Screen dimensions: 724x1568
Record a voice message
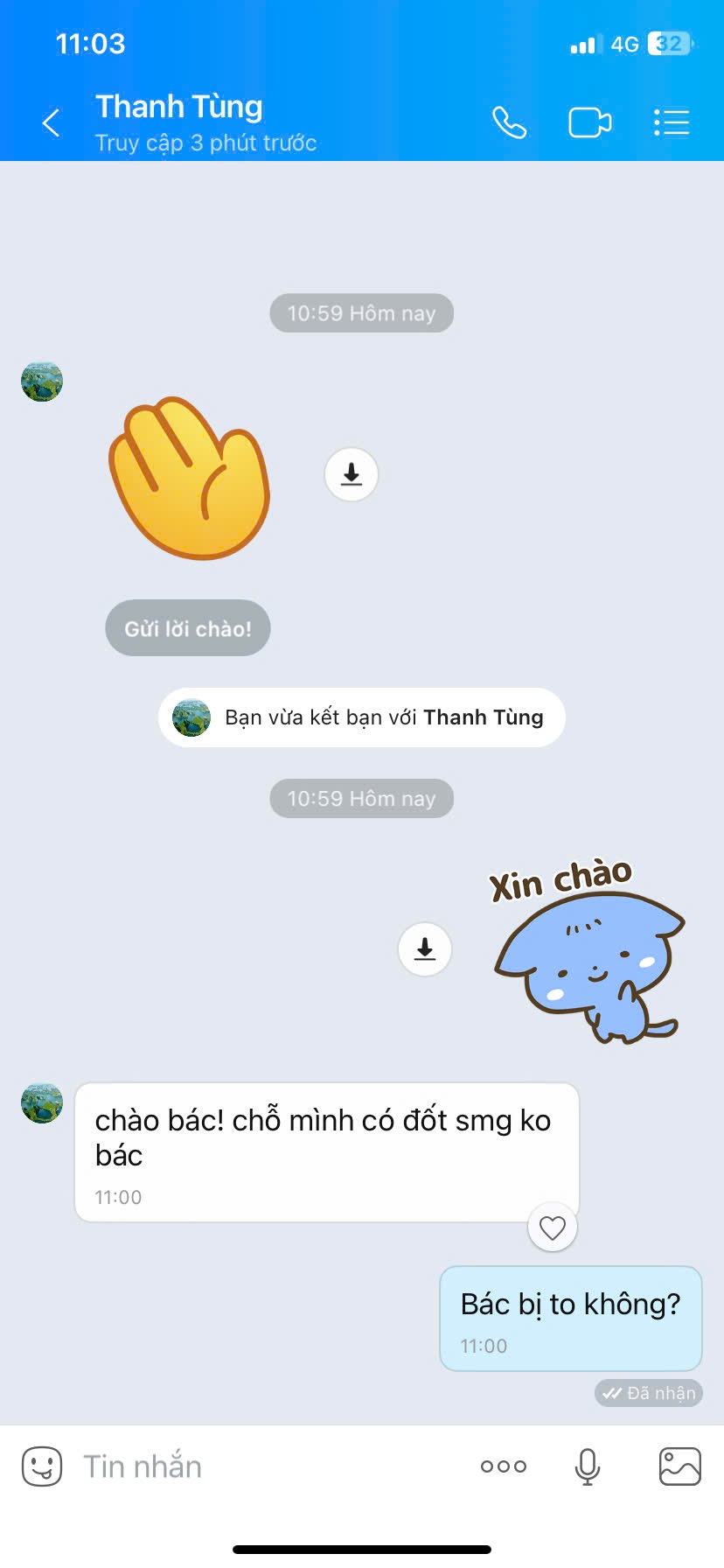588,1466
